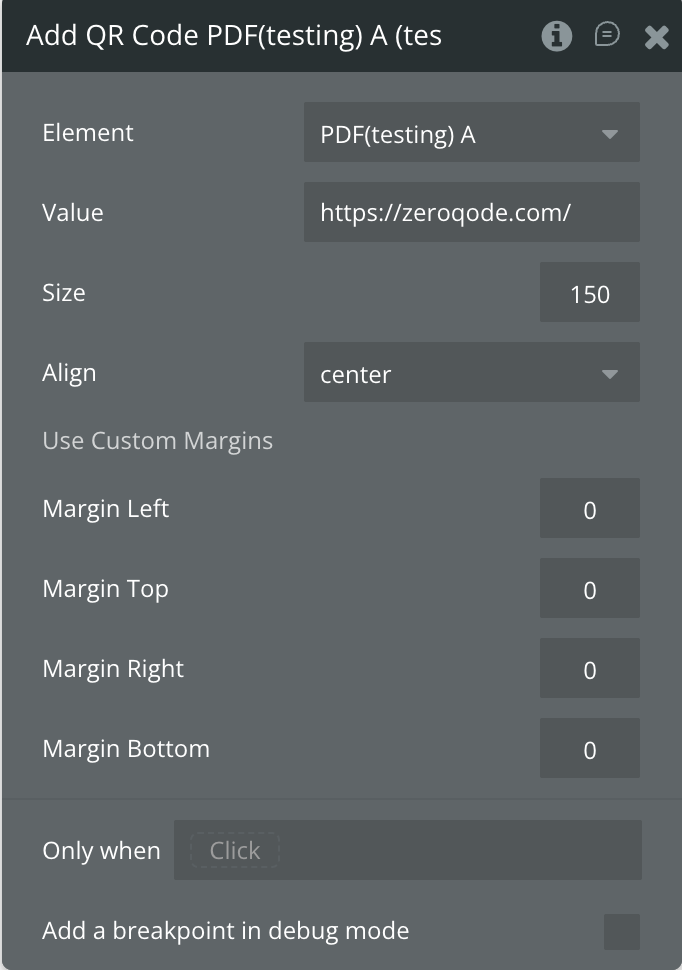Edit the Size field showing 150
The width and height of the screenshot is (682, 970).
[589, 293]
